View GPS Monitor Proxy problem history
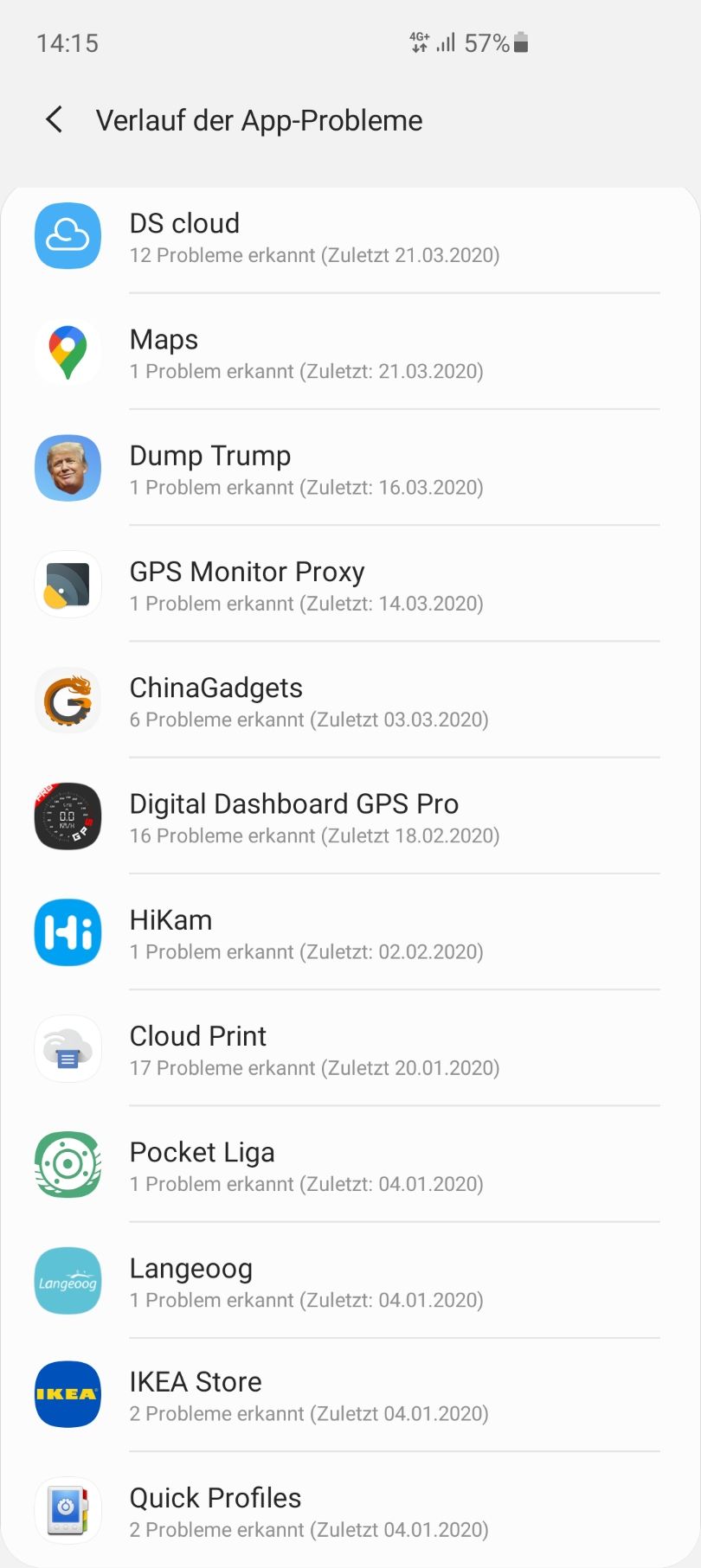The height and width of the screenshot is (1568, 701). coord(346,586)
